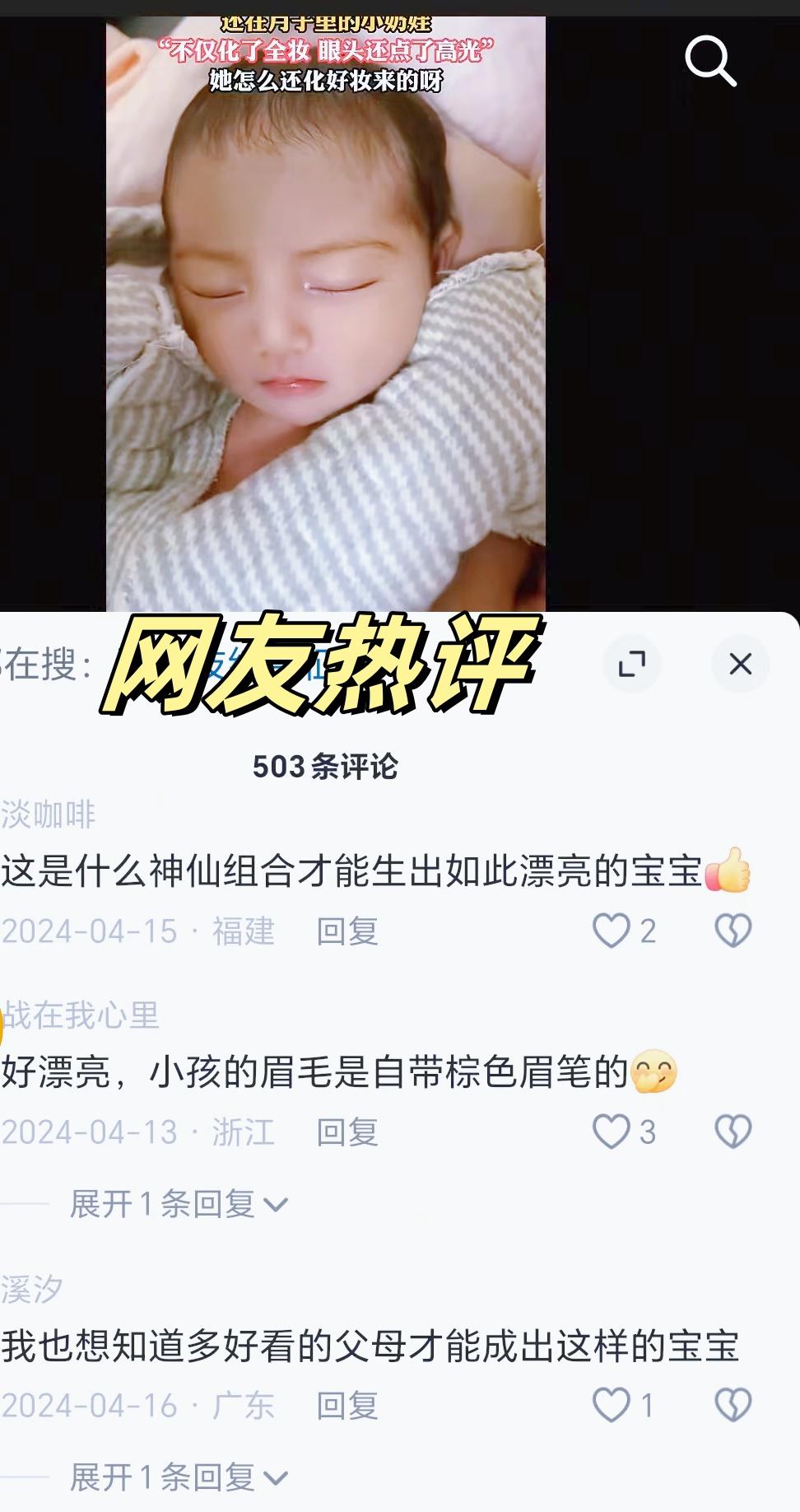This screenshot has width=800, height=1512.
Task: Reply to 溪汐's comment
Action: tap(347, 1406)
